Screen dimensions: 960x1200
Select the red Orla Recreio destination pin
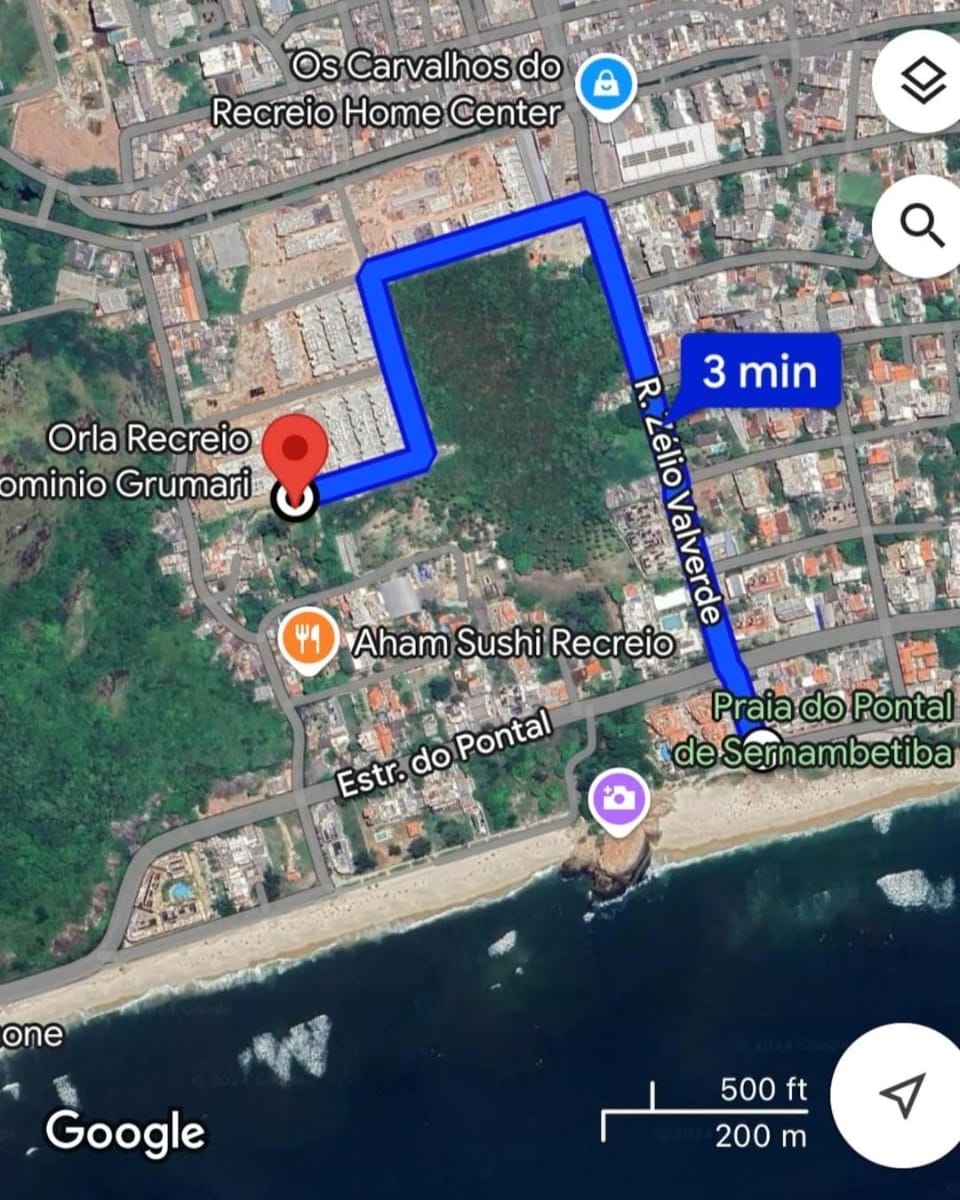[x=294, y=452]
